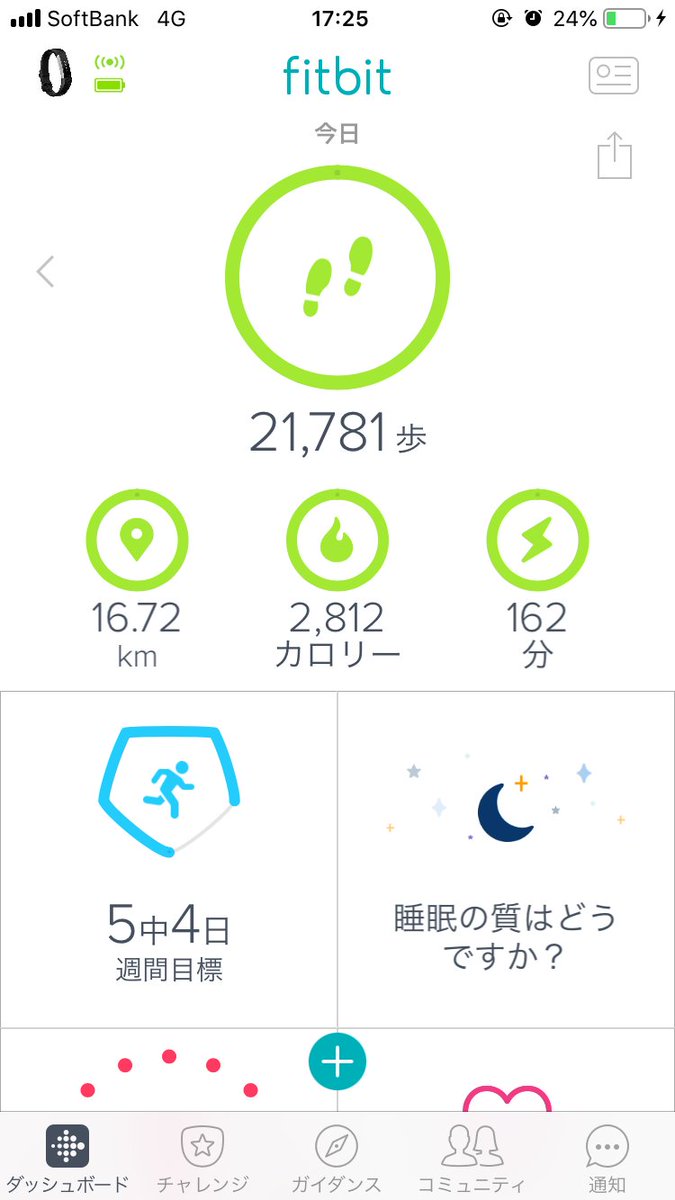
Task: Switch to the 通知 tab
Action: (x=607, y=1160)
